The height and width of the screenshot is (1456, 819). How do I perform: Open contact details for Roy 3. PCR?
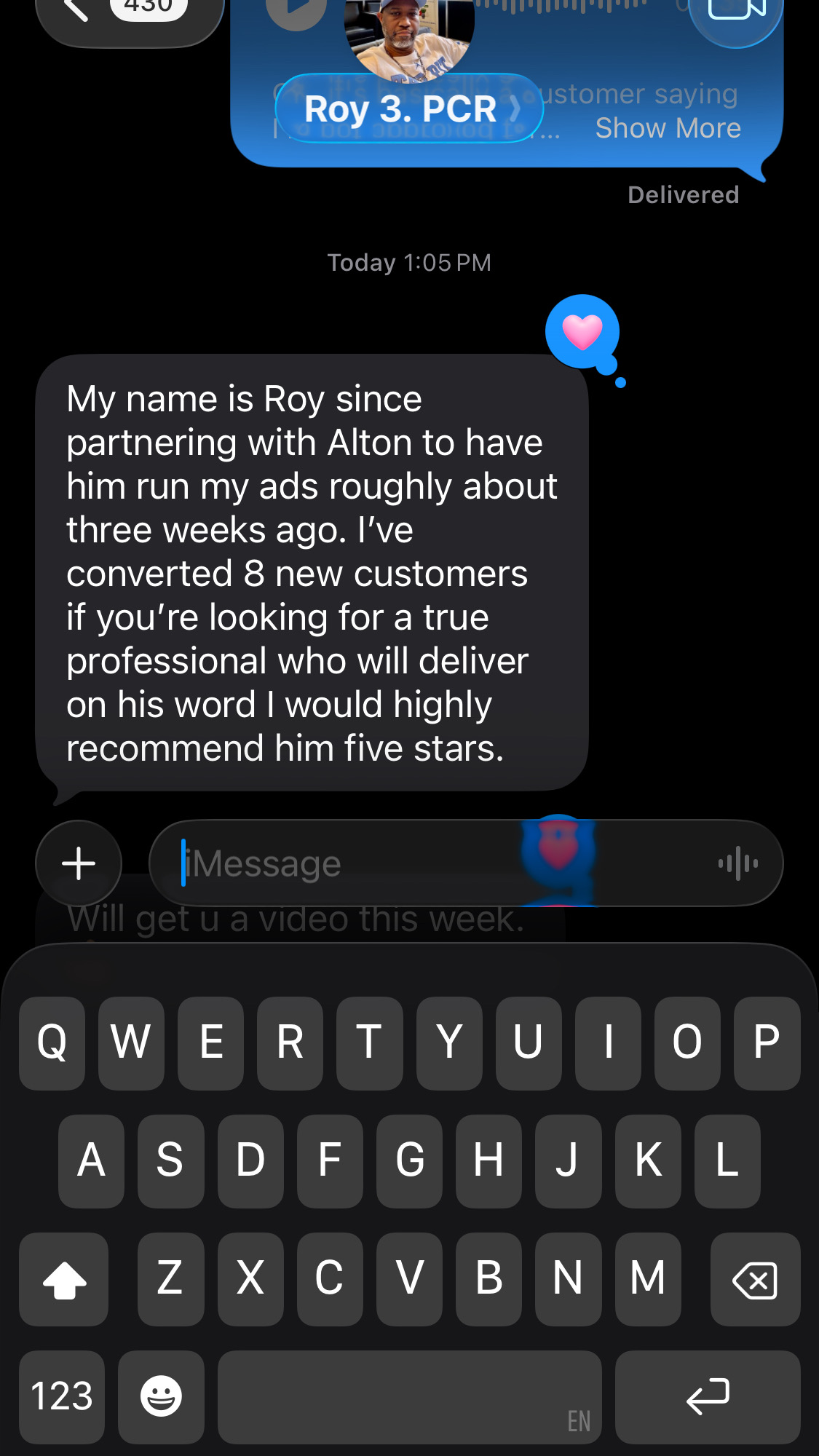tap(409, 108)
